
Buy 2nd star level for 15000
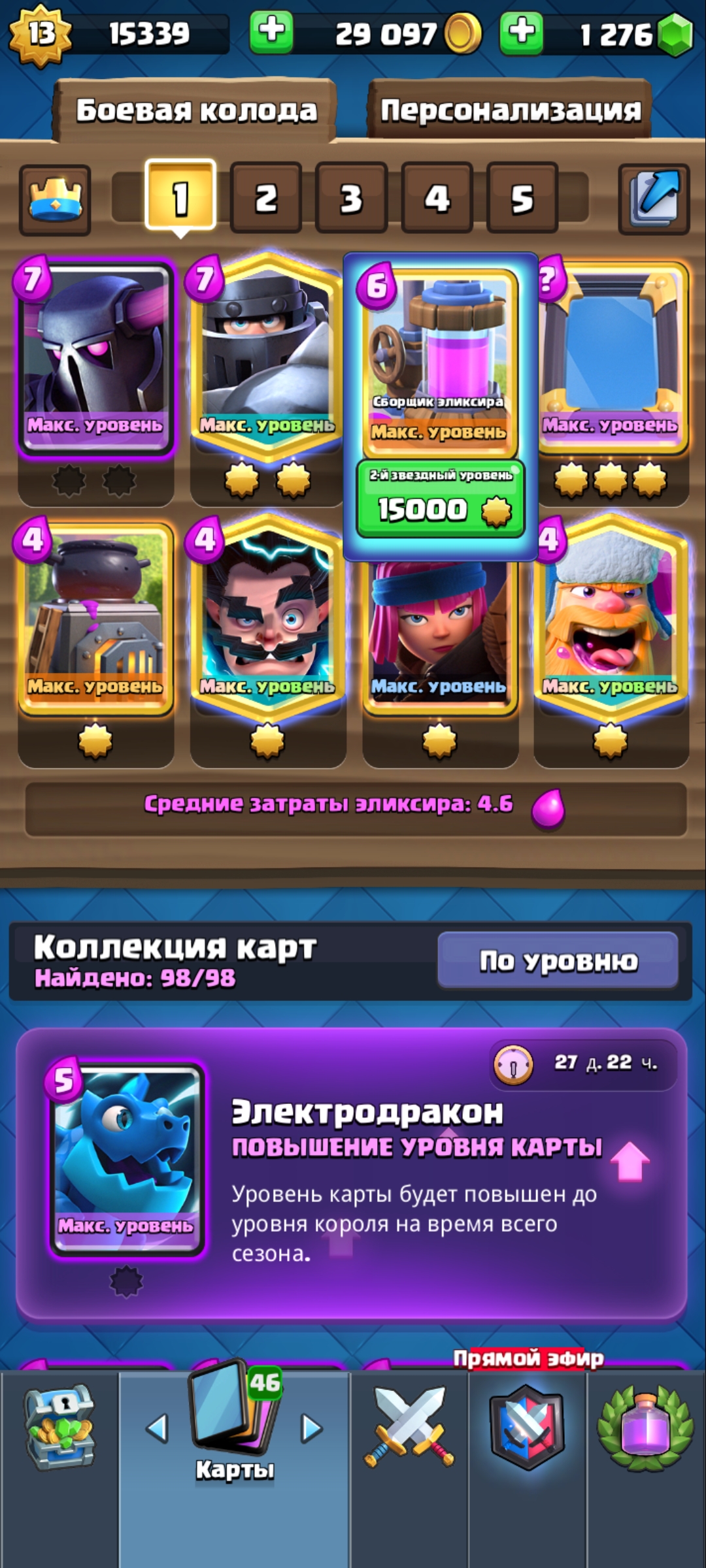coord(440,499)
